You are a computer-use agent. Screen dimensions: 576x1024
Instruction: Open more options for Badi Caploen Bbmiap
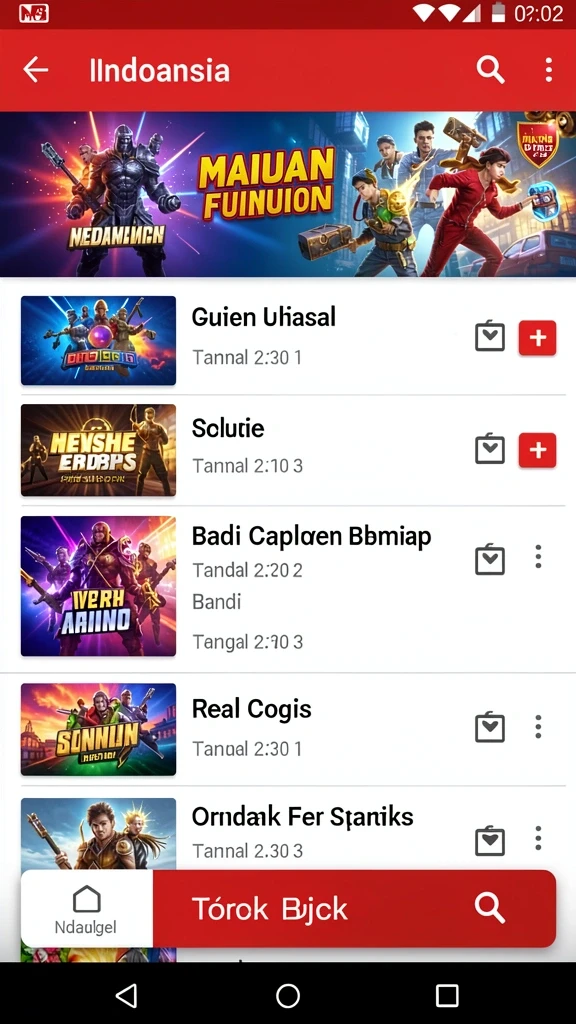click(538, 556)
